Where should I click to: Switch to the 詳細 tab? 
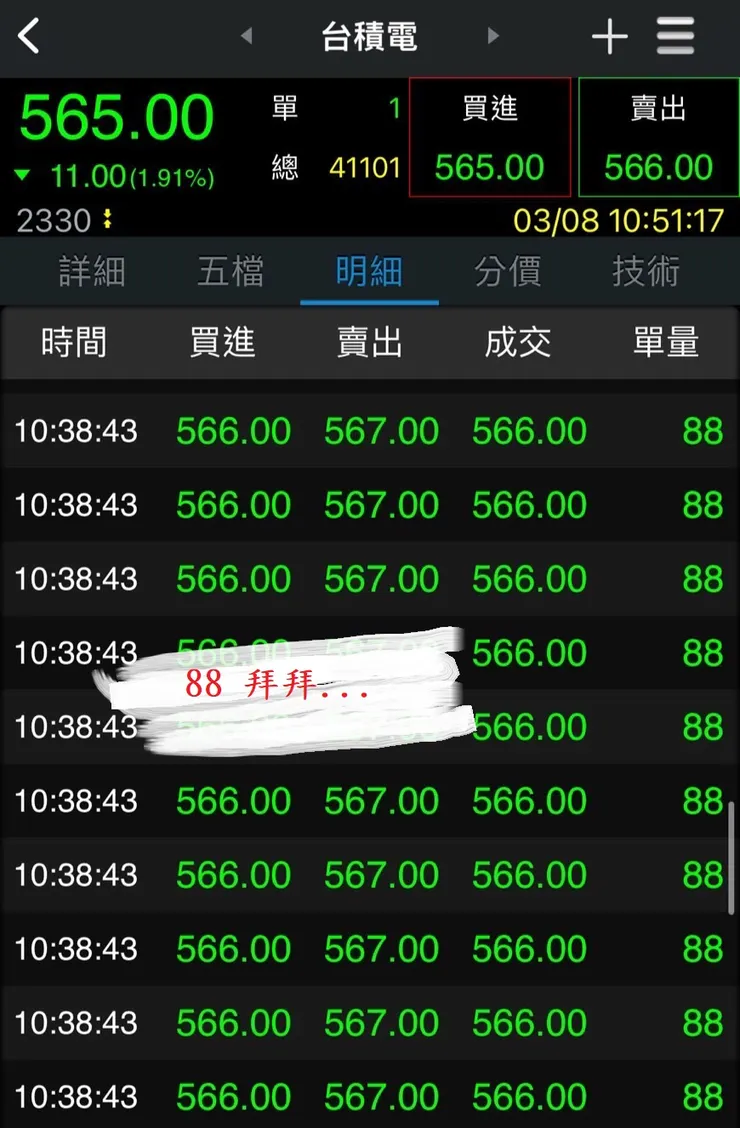click(x=92, y=270)
